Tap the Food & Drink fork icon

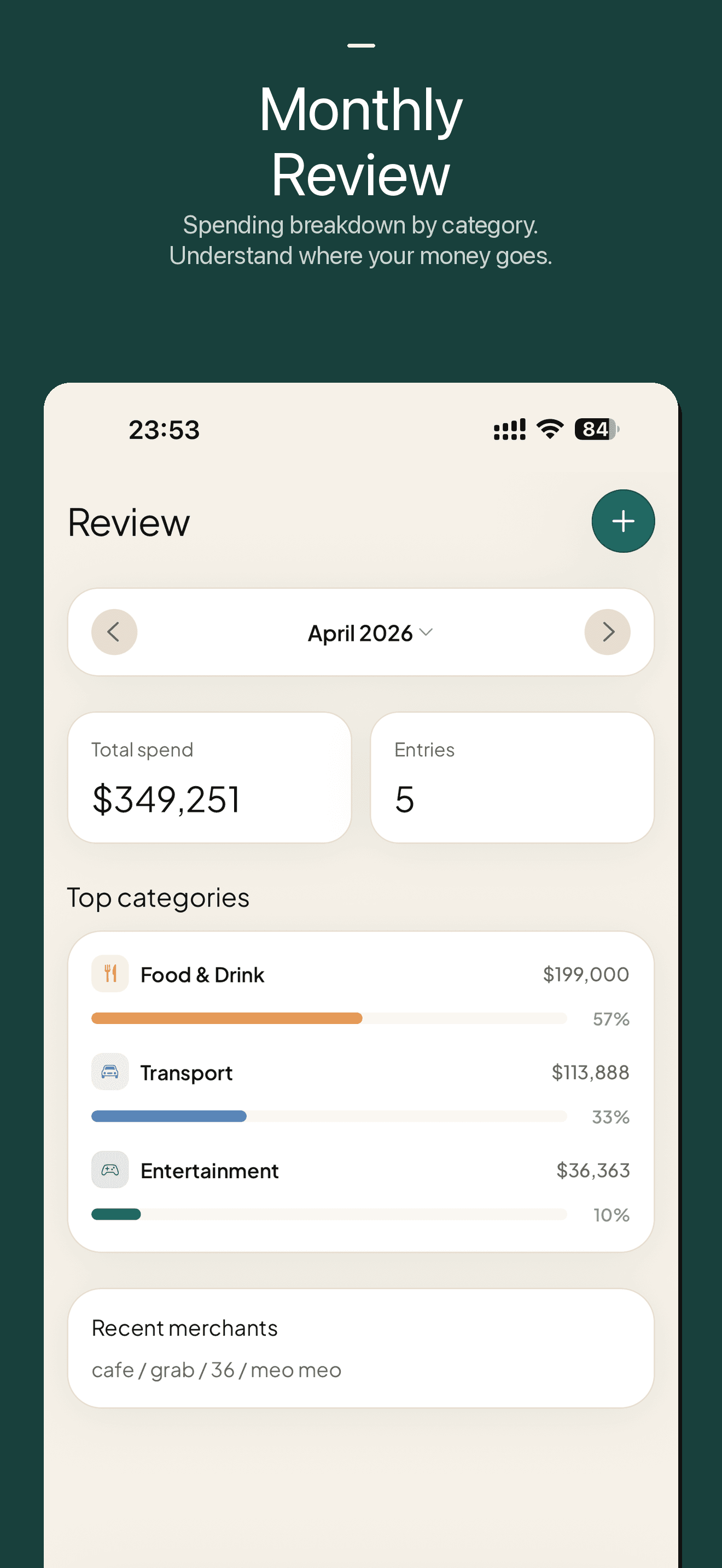click(109, 974)
